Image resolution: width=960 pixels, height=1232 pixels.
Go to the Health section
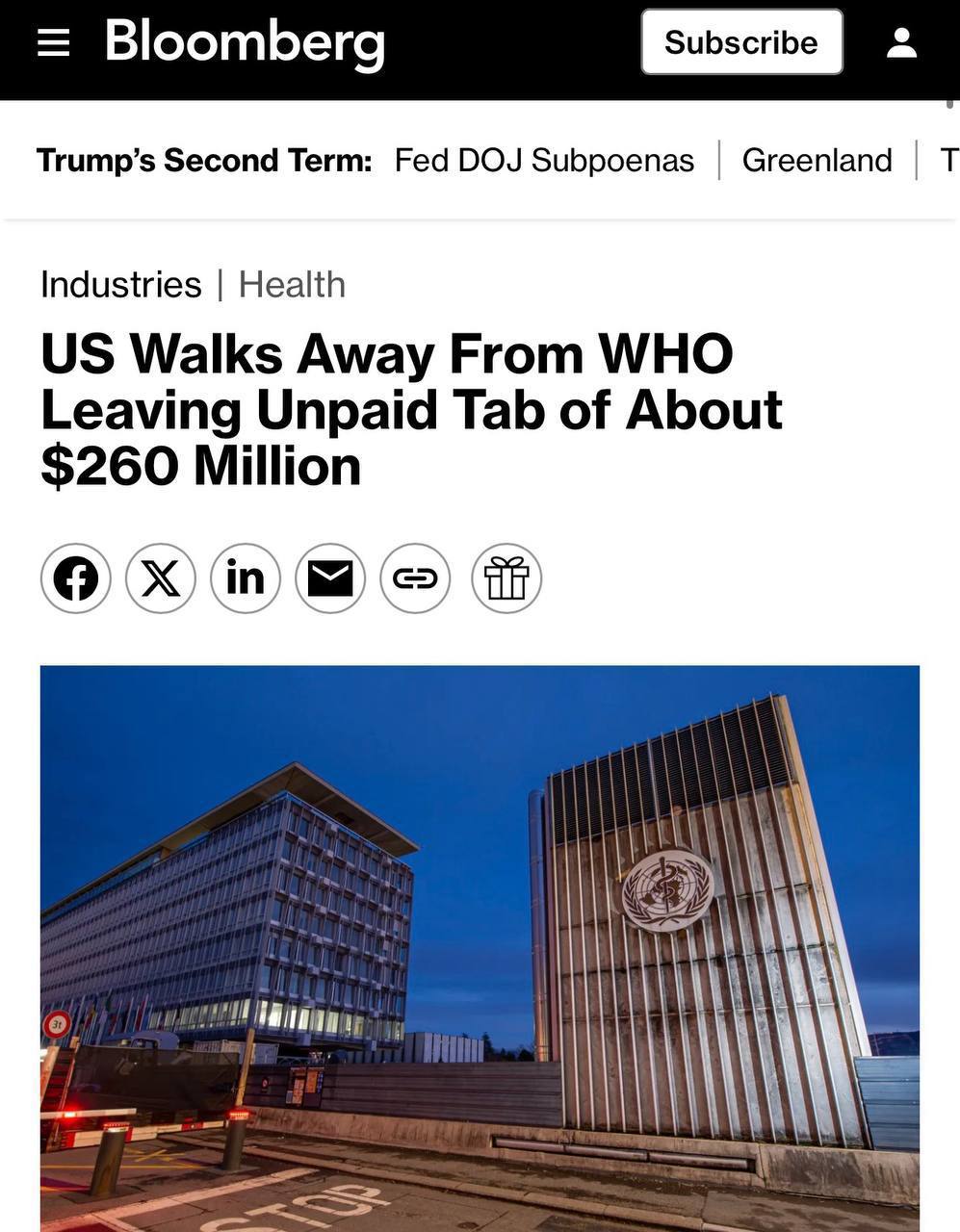click(x=292, y=285)
